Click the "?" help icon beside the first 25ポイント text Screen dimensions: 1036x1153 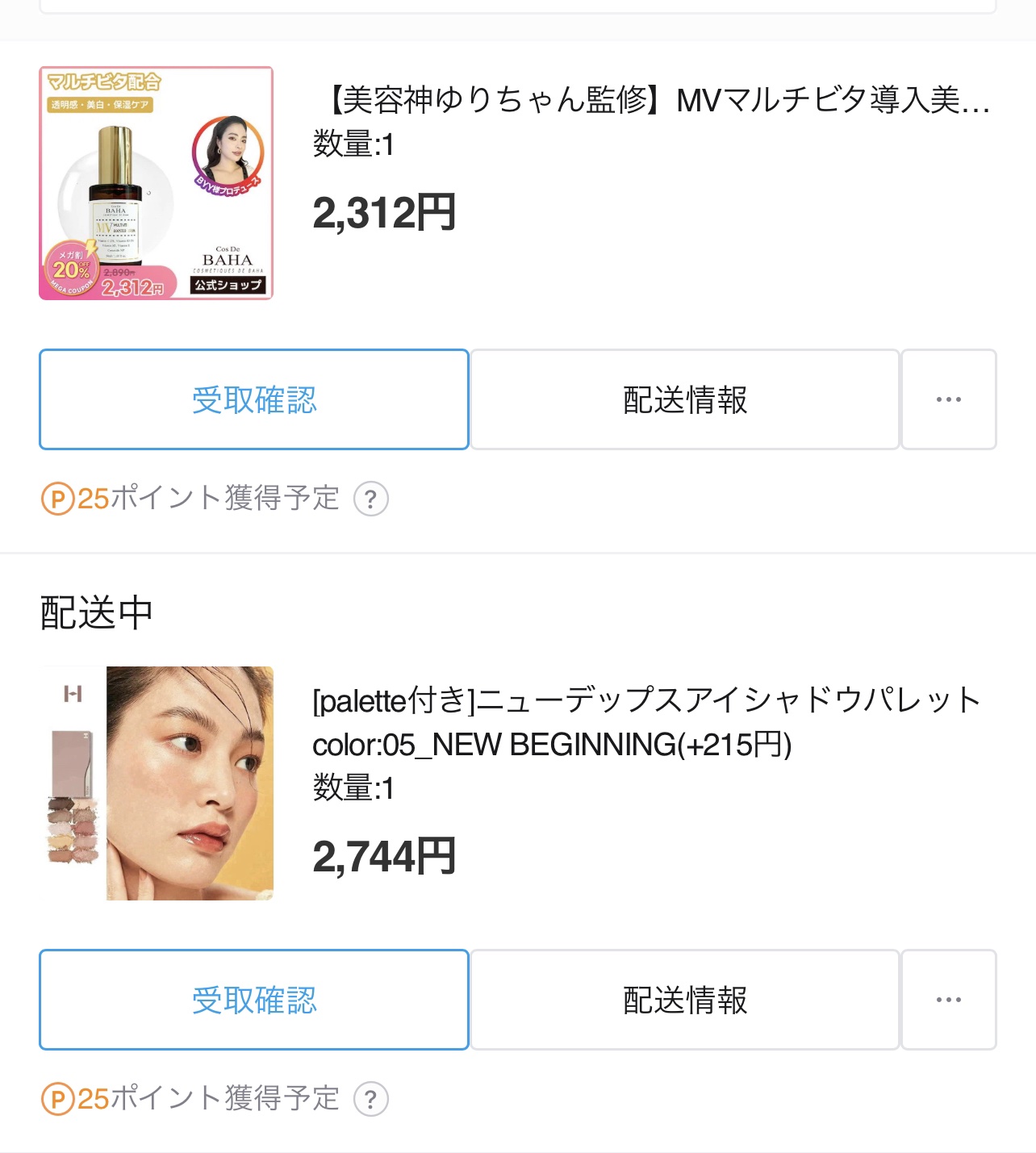[x=372, y=500]
